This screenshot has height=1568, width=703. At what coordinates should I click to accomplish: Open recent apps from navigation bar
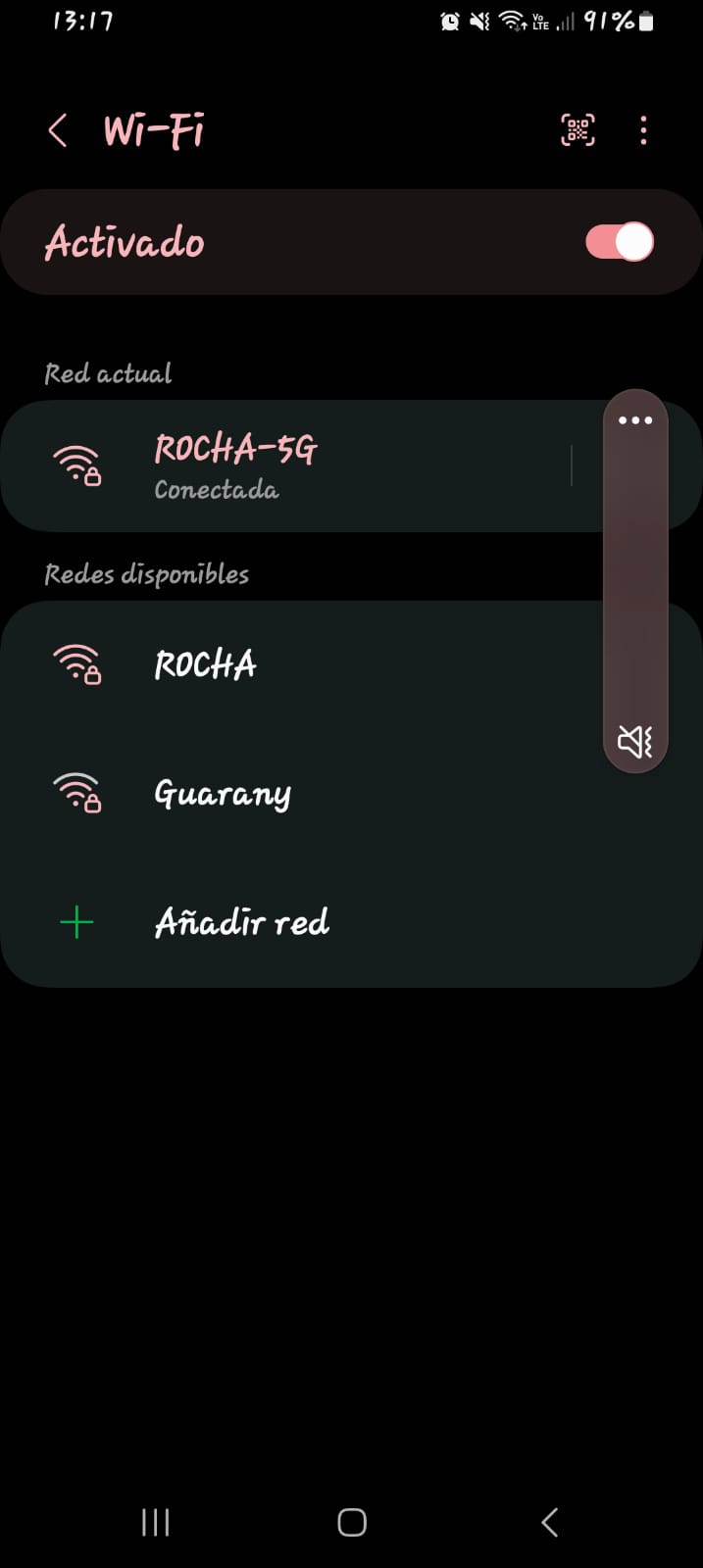[156, 1522]
